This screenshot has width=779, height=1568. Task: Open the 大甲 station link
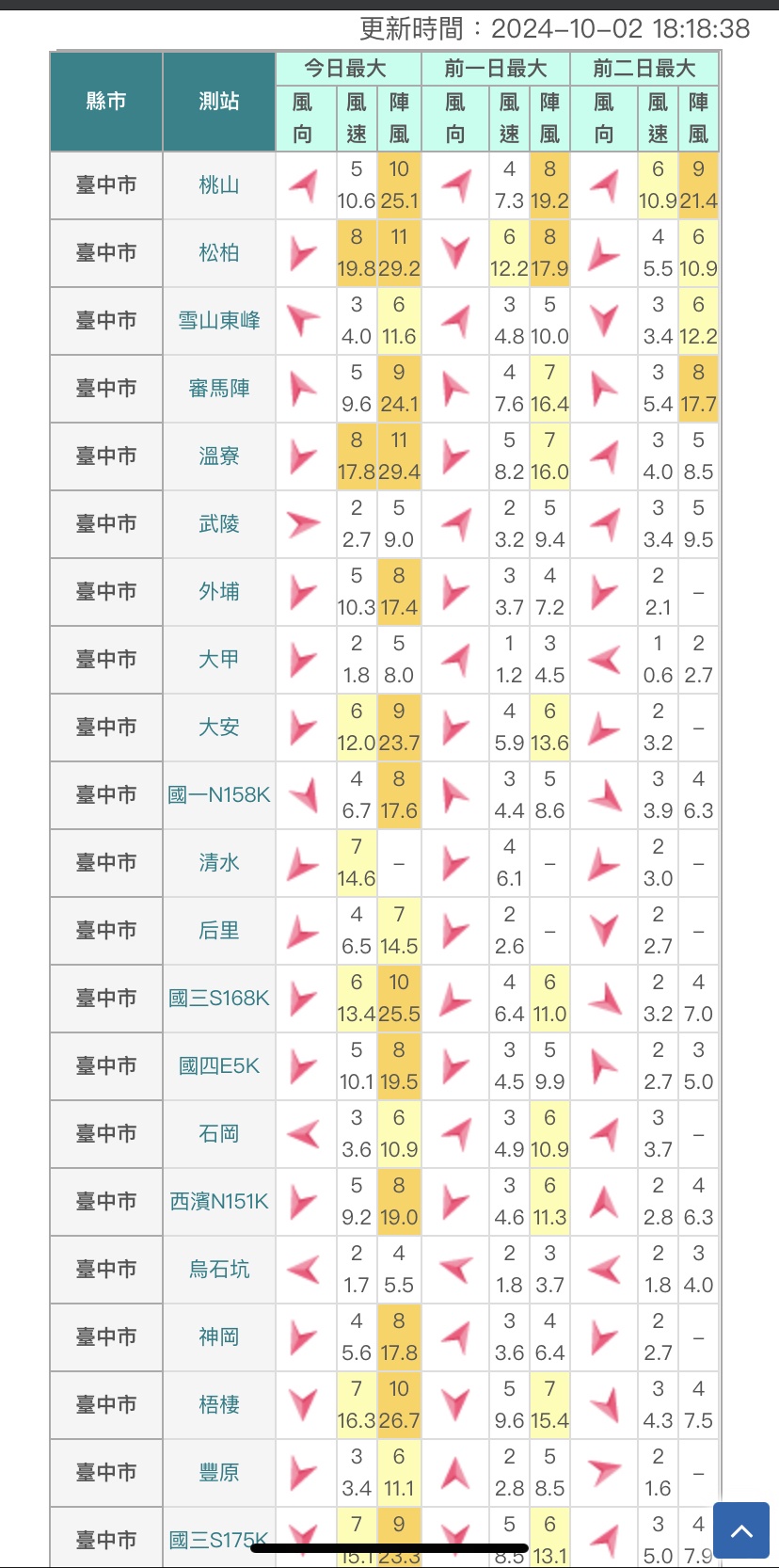(x=219, y=660)
